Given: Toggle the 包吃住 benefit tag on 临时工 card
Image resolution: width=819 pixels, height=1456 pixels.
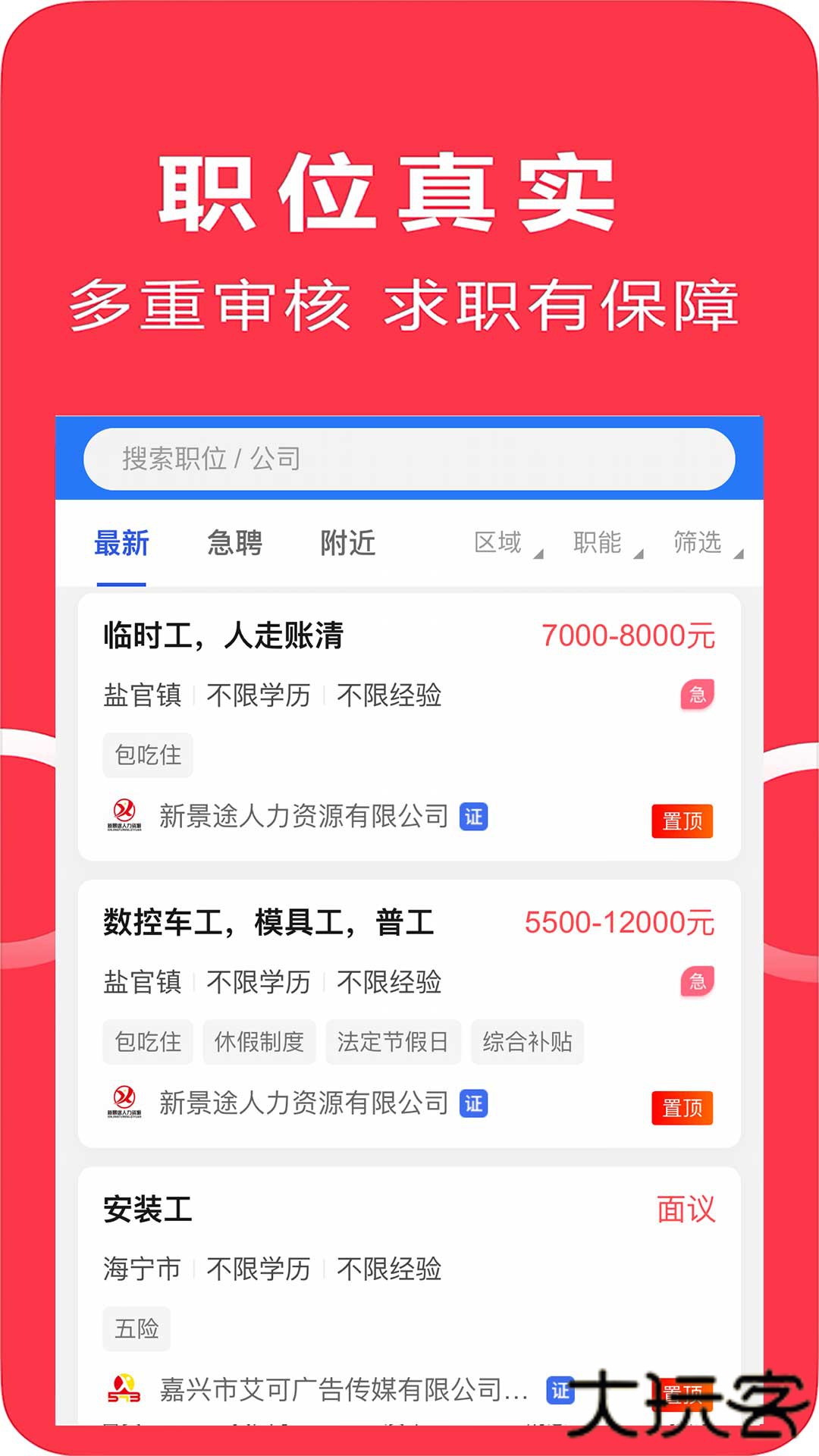Looking at the screenshot, I should (146, 755).
